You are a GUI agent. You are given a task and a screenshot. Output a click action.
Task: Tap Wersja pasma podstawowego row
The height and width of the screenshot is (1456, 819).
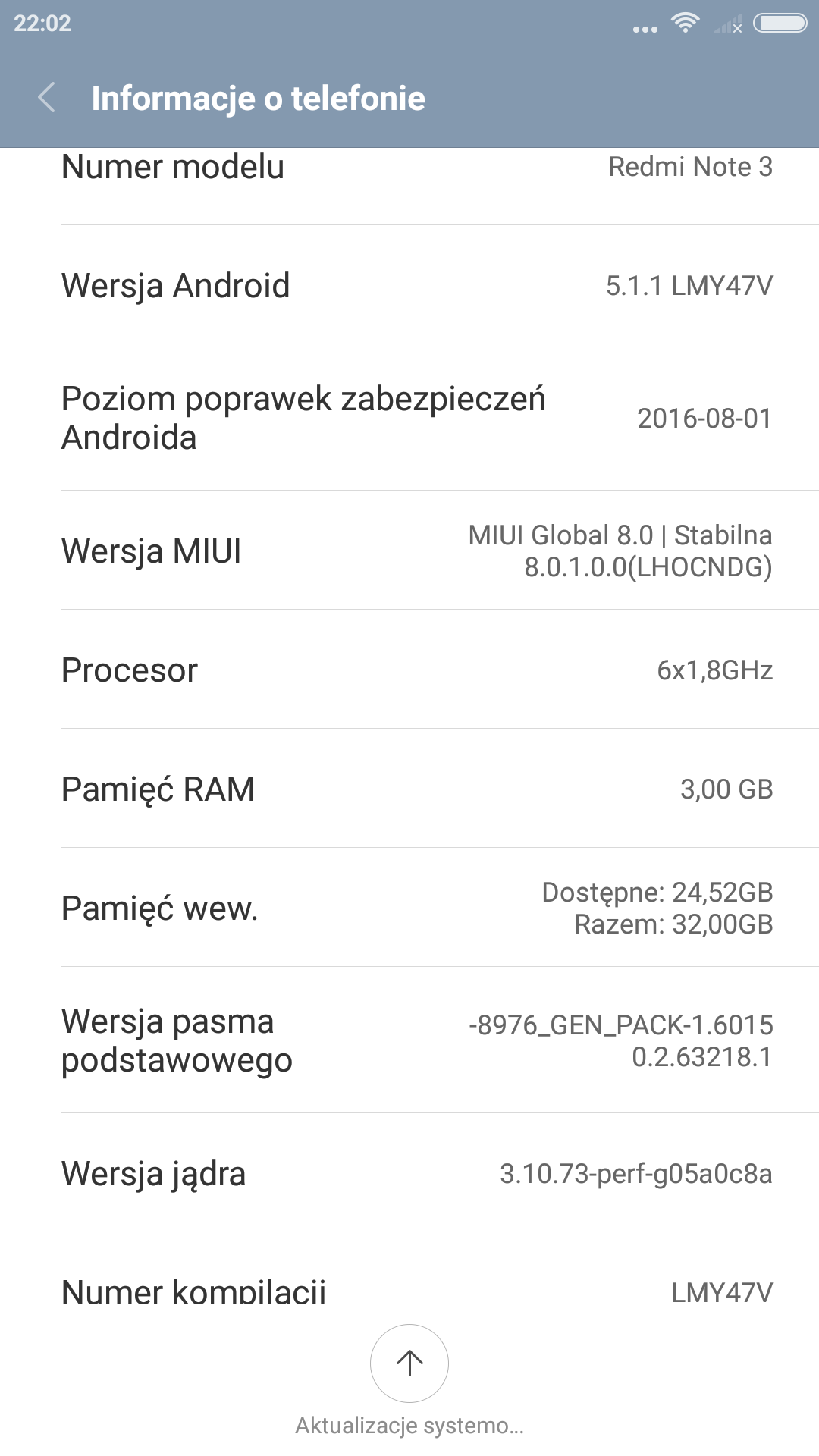(x=409, y=1040)
